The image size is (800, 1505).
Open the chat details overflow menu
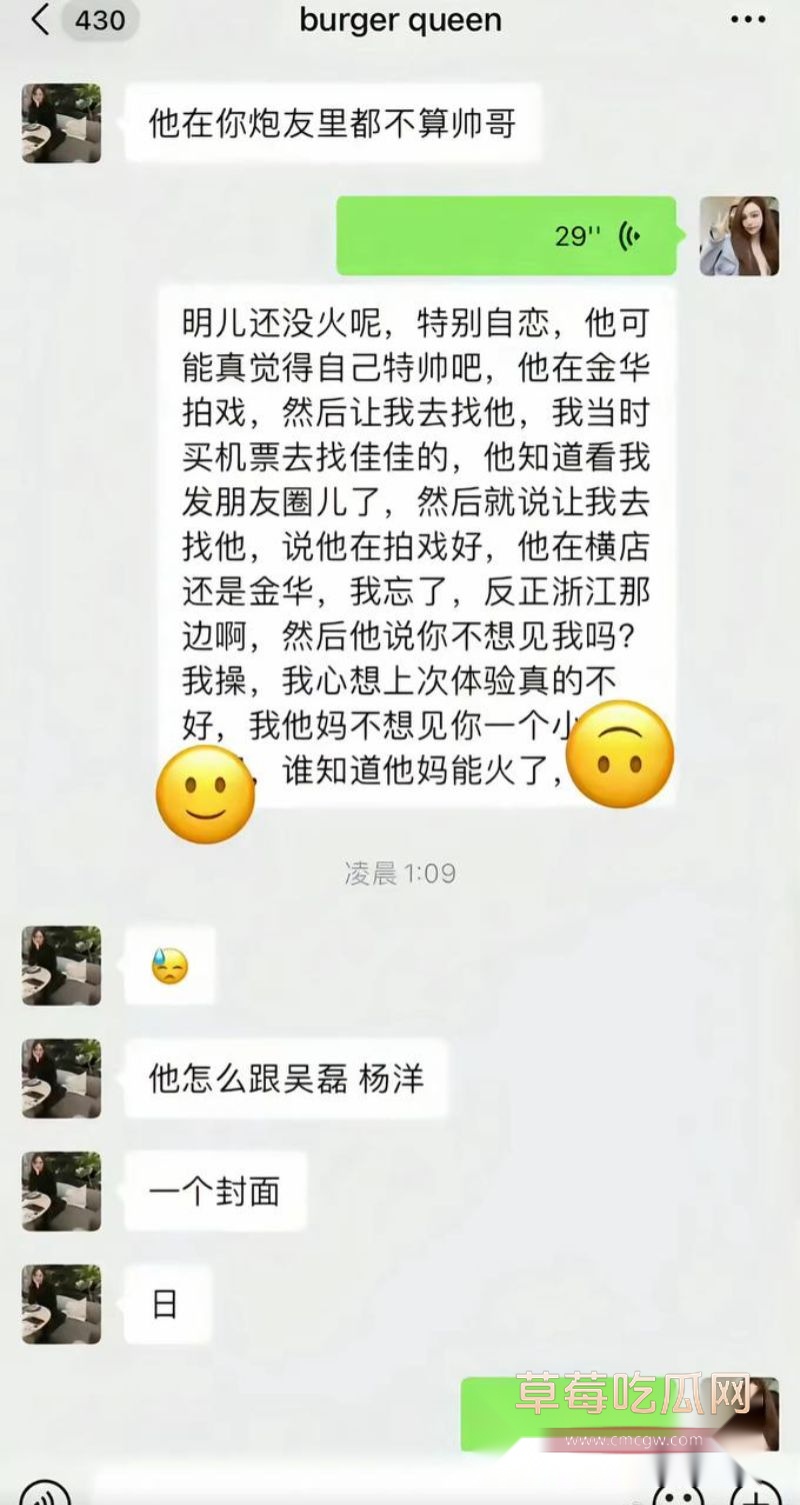pos(746,20)
